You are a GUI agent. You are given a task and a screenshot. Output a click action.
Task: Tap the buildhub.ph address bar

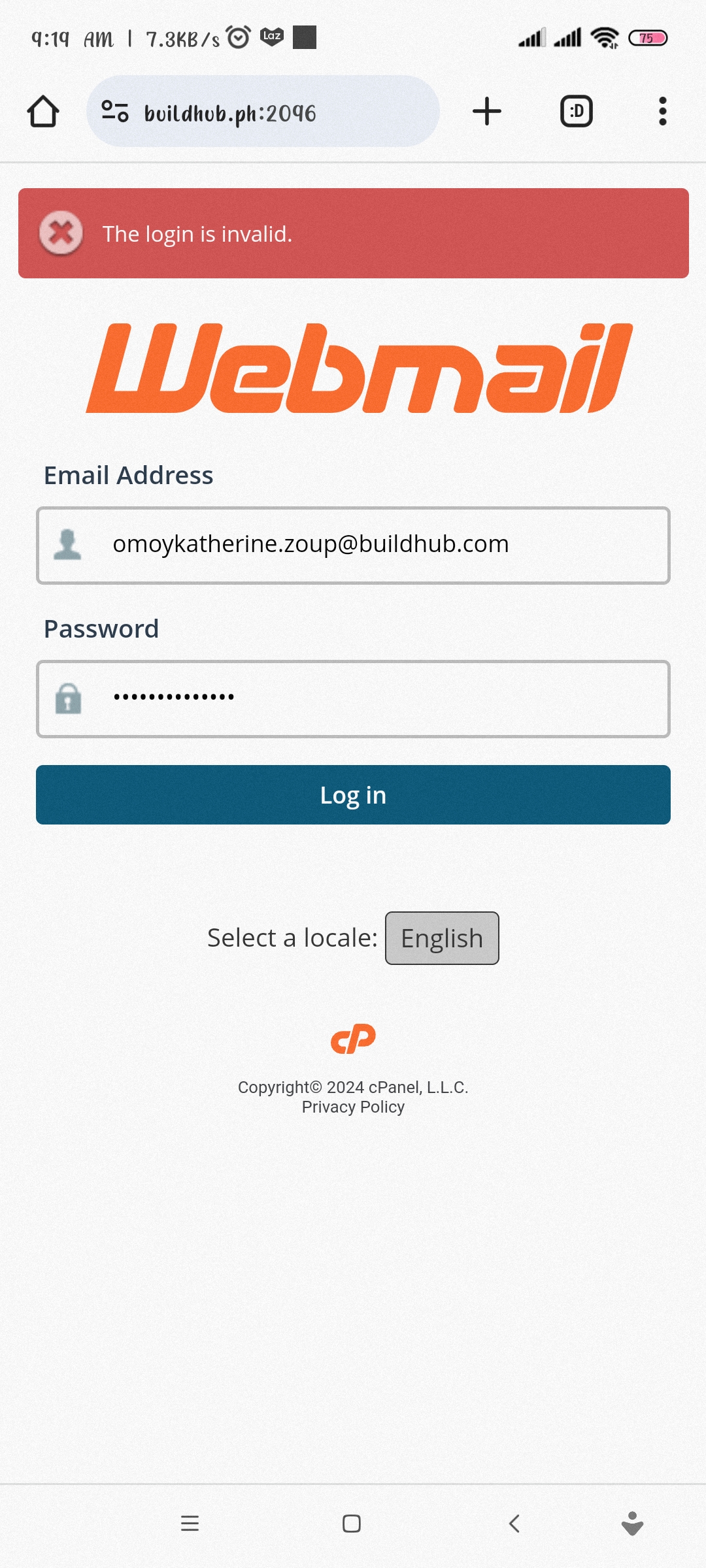[263, 112]
